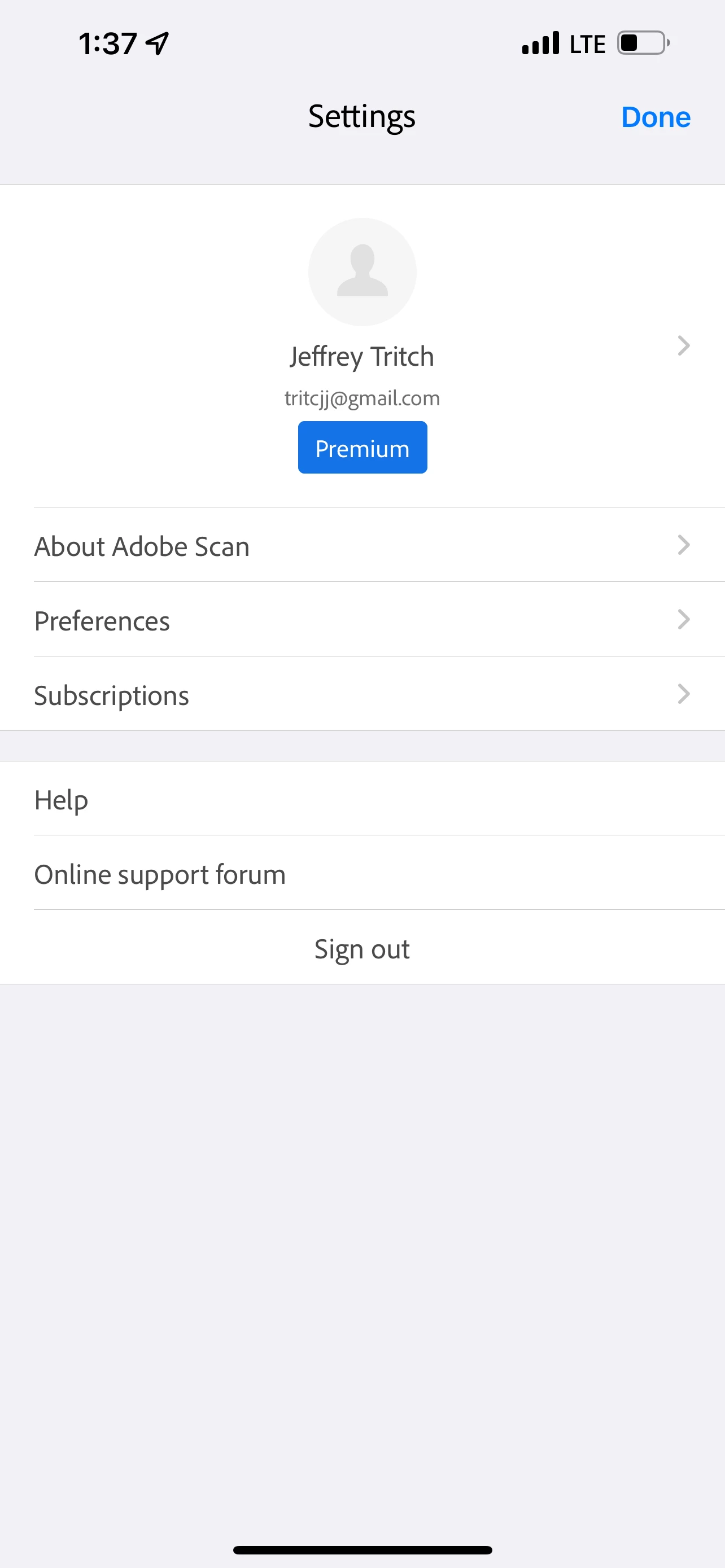Image resolution: width=725 pixels, height=1568 pixels.
Task: Open the Help page
Action: (x=362, y=799)
